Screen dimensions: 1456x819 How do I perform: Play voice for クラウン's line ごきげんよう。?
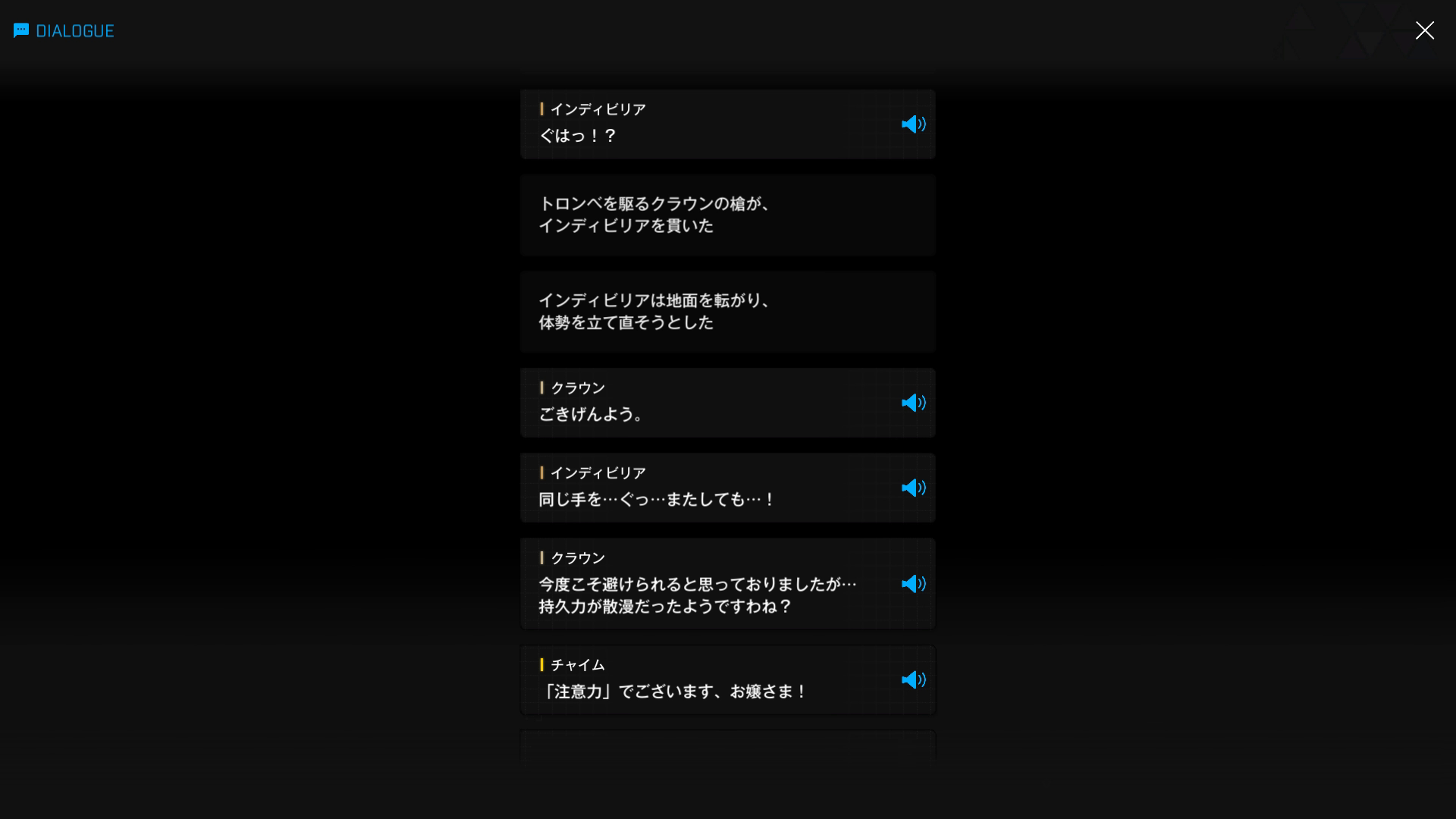click(913, 403)
